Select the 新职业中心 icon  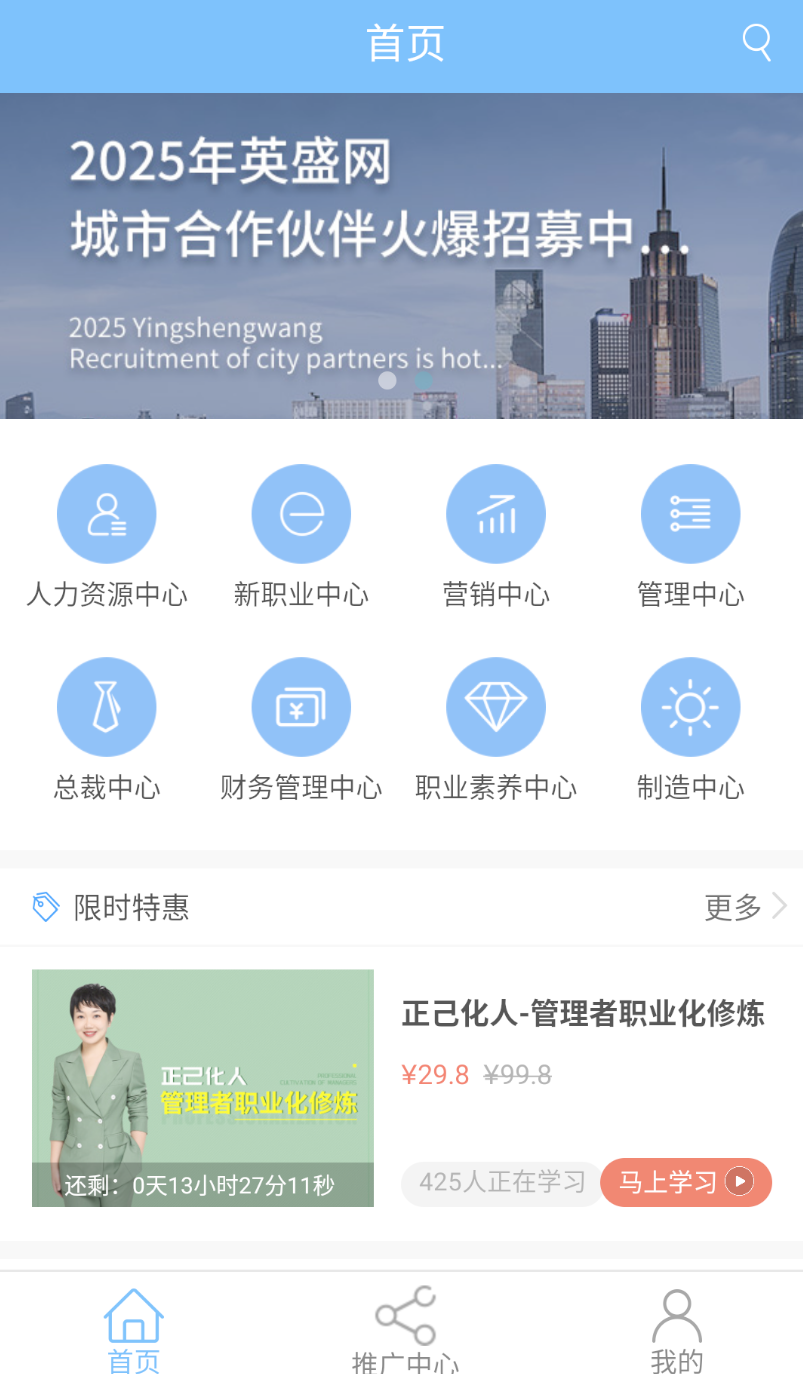click(x=301, y=513)
